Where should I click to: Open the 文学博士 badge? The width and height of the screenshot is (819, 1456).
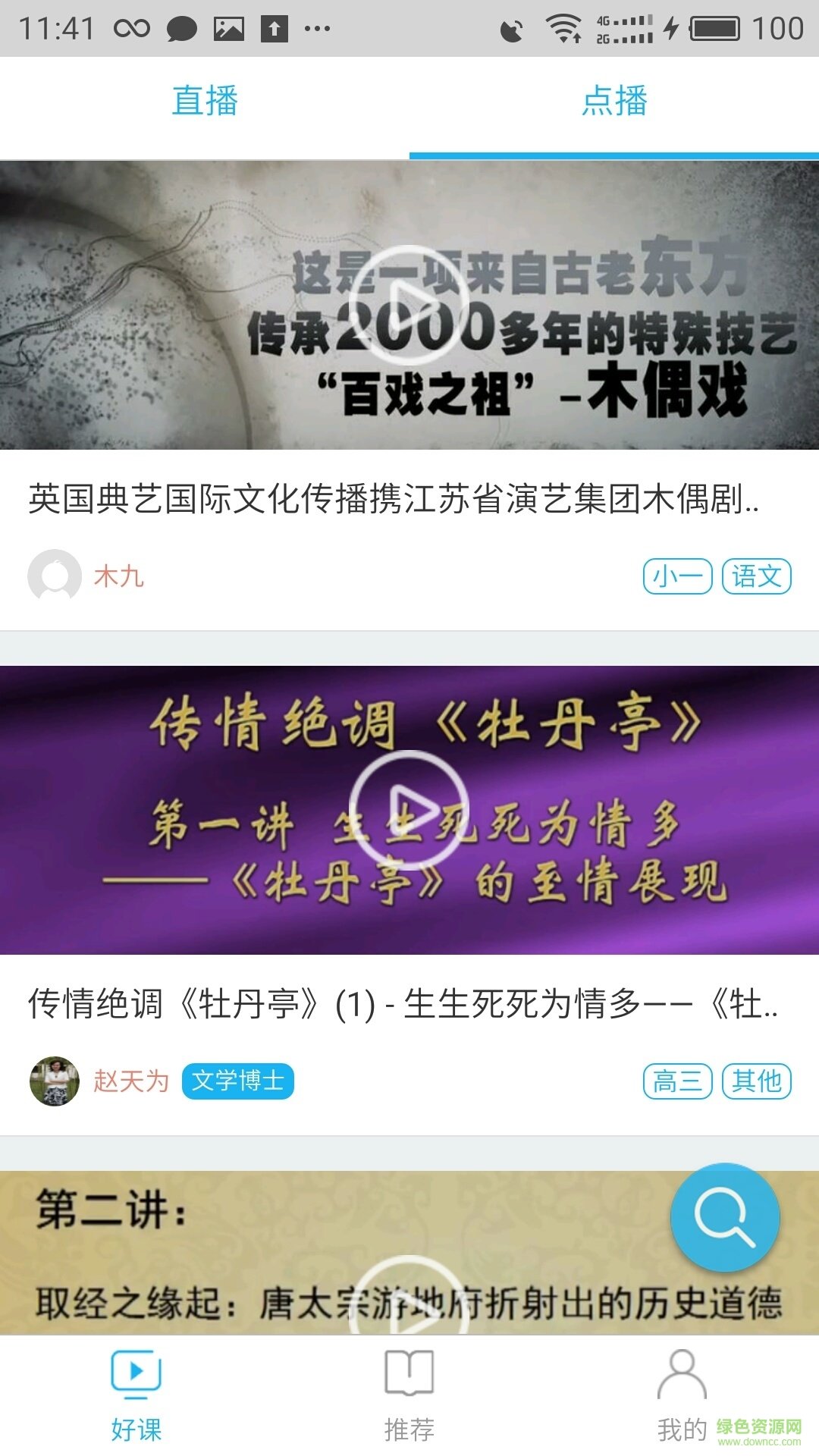tap(237, 1082)
